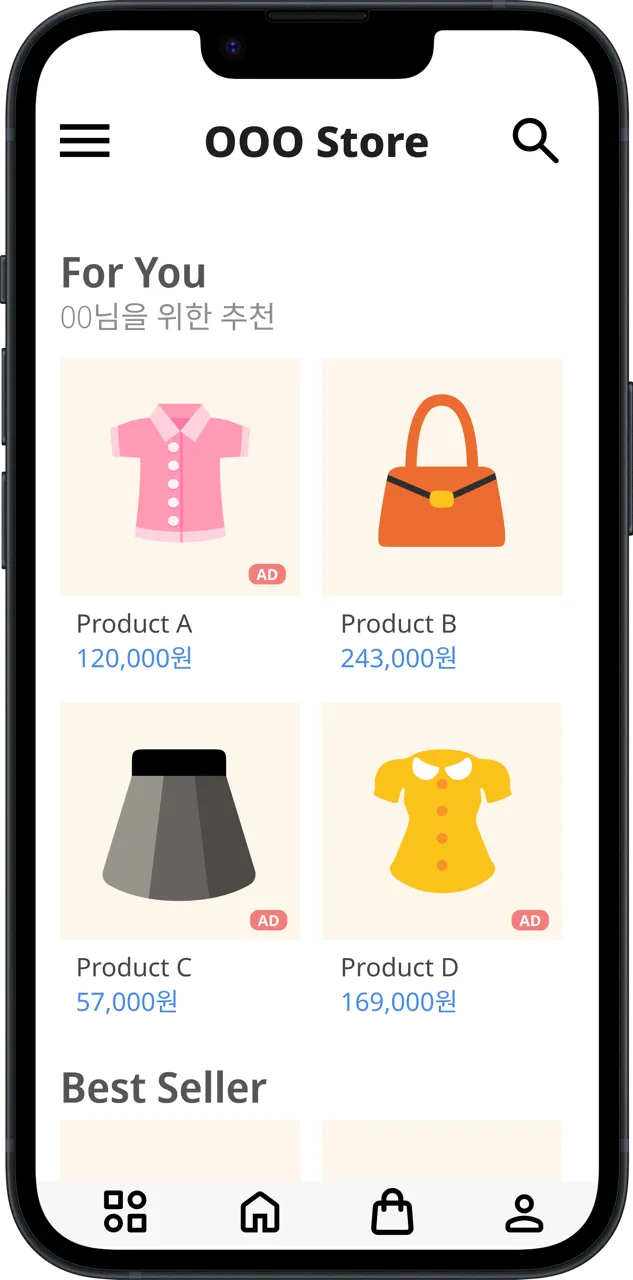Open the Product A pink shirt card
The height and width of the screenshot is (1280, 633).
pyautogui.click(x=180, y=477)
